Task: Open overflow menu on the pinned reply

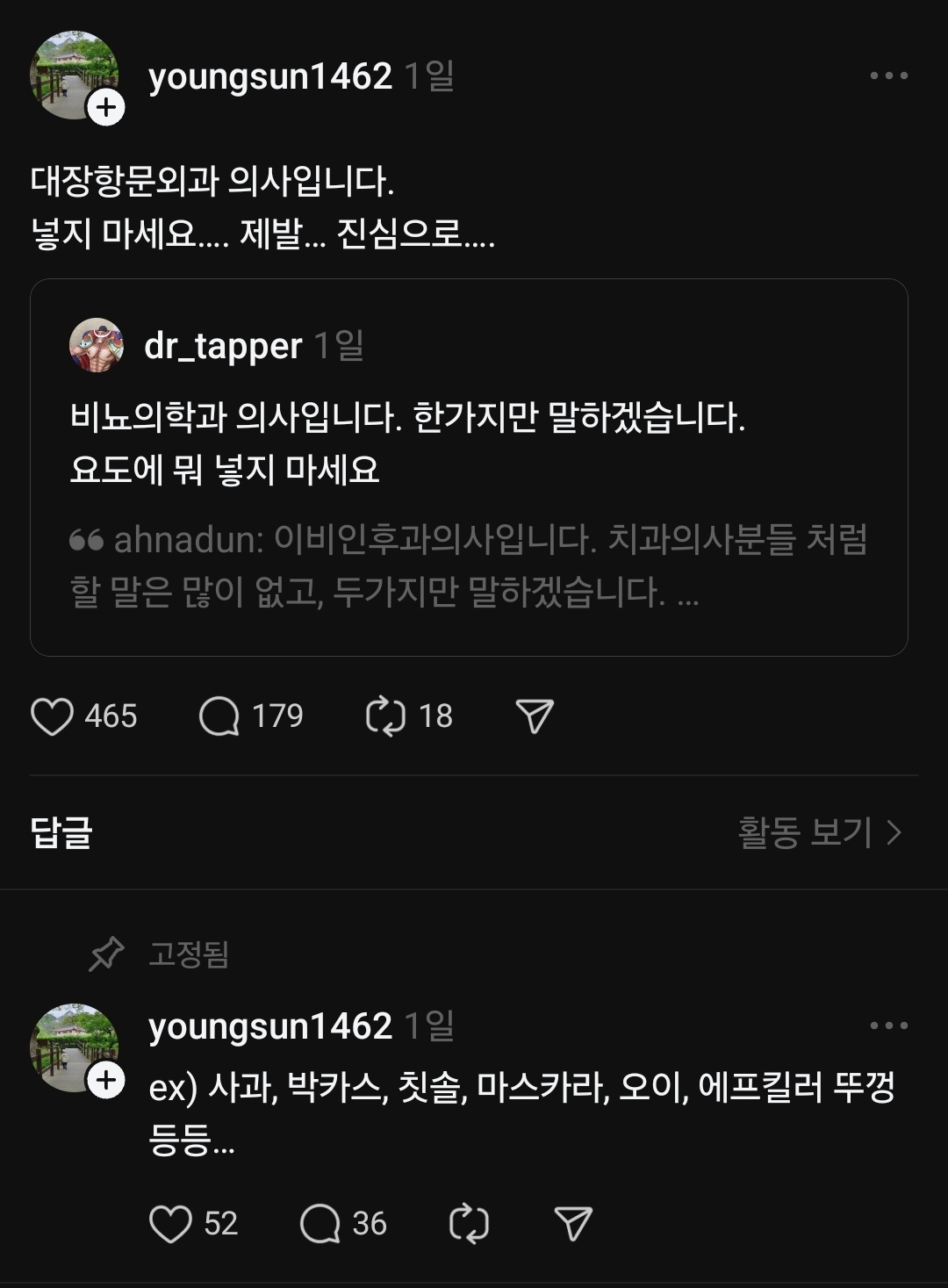Action: coord(888,1025)
